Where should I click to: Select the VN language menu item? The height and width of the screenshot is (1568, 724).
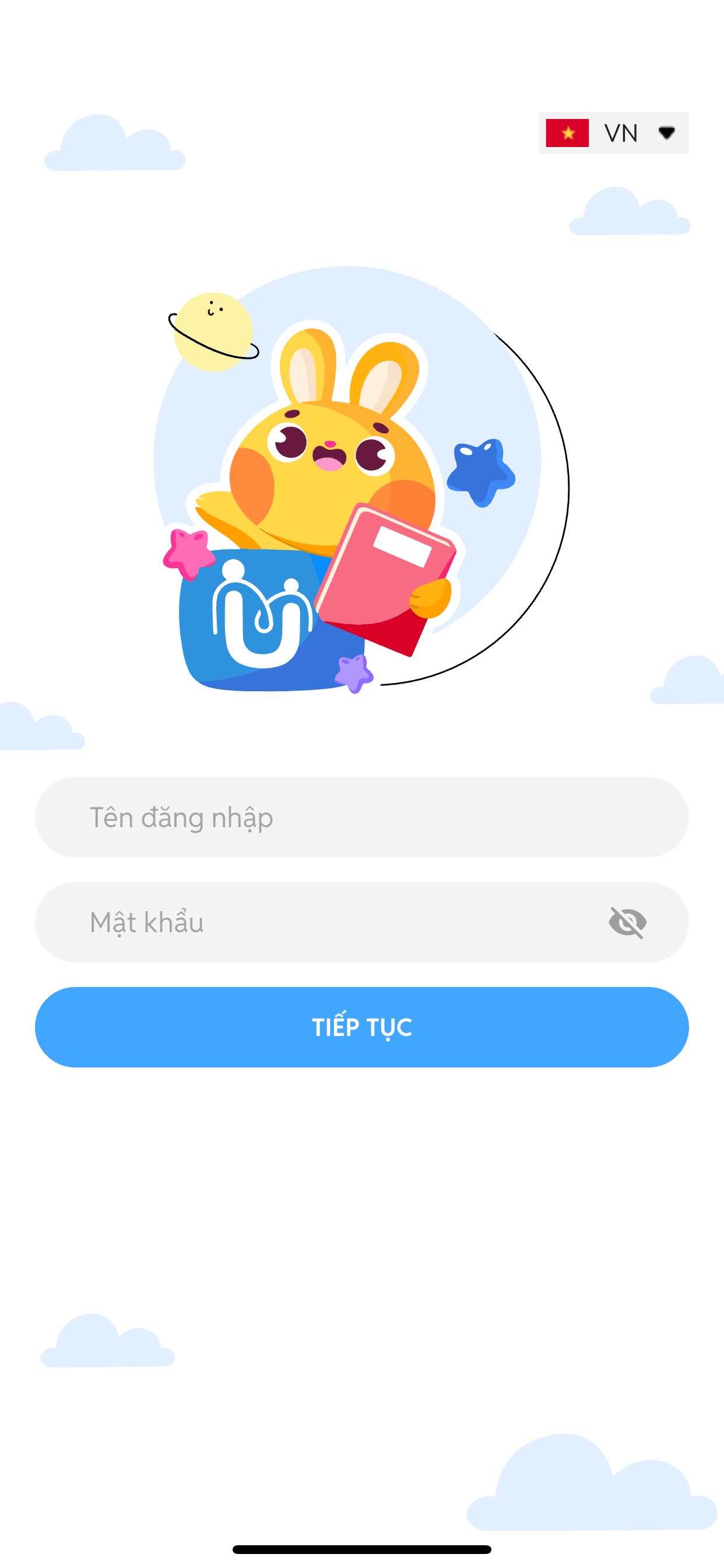(x=621, y=132)
